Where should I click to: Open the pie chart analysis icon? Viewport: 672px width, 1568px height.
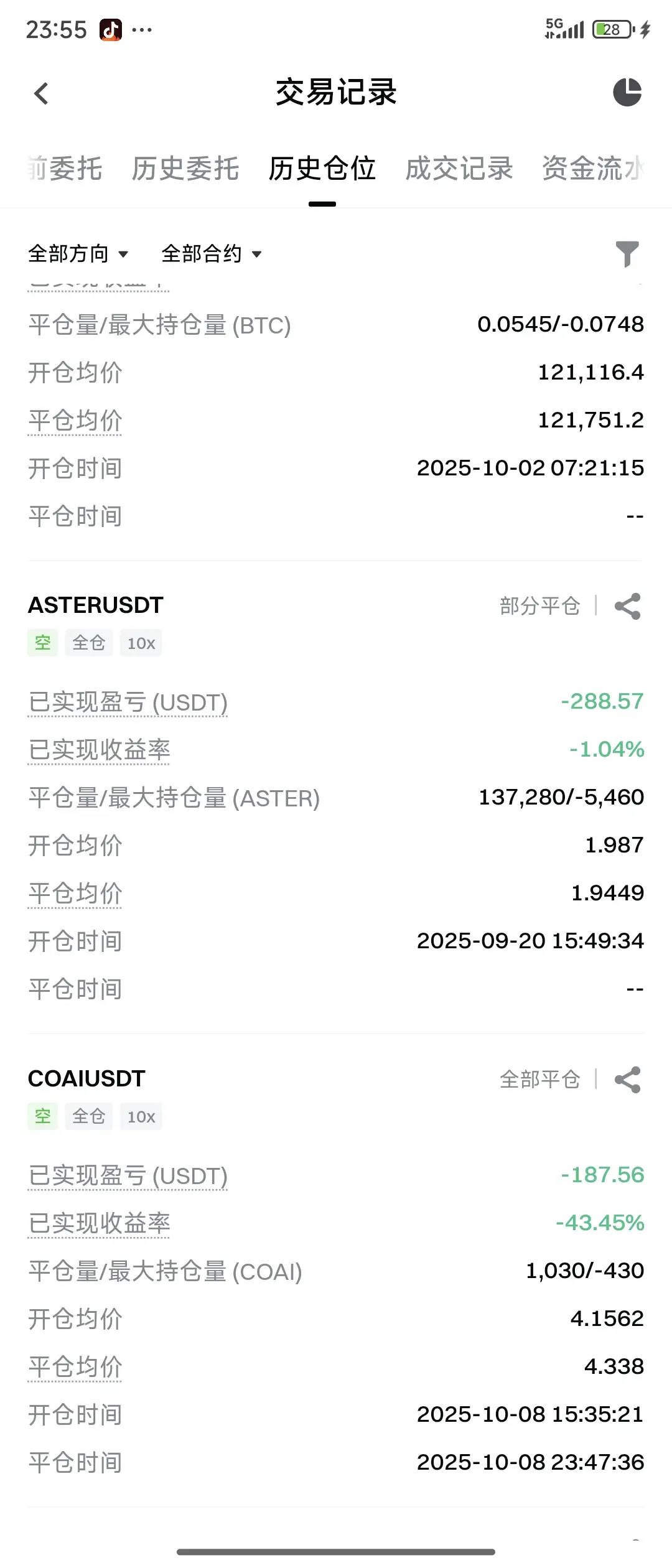pos(627,93)
